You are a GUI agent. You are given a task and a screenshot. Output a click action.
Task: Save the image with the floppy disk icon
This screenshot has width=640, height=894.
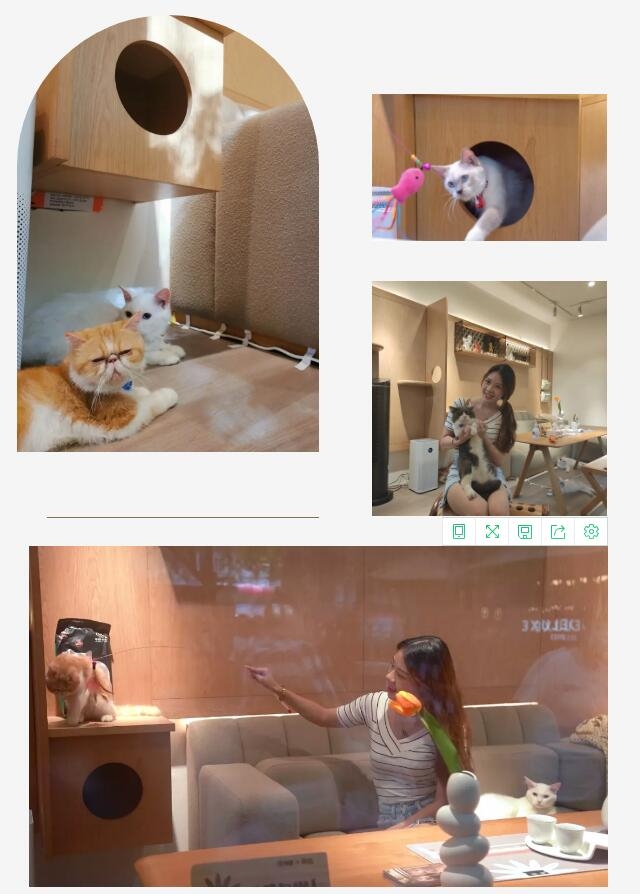(525, 531)
